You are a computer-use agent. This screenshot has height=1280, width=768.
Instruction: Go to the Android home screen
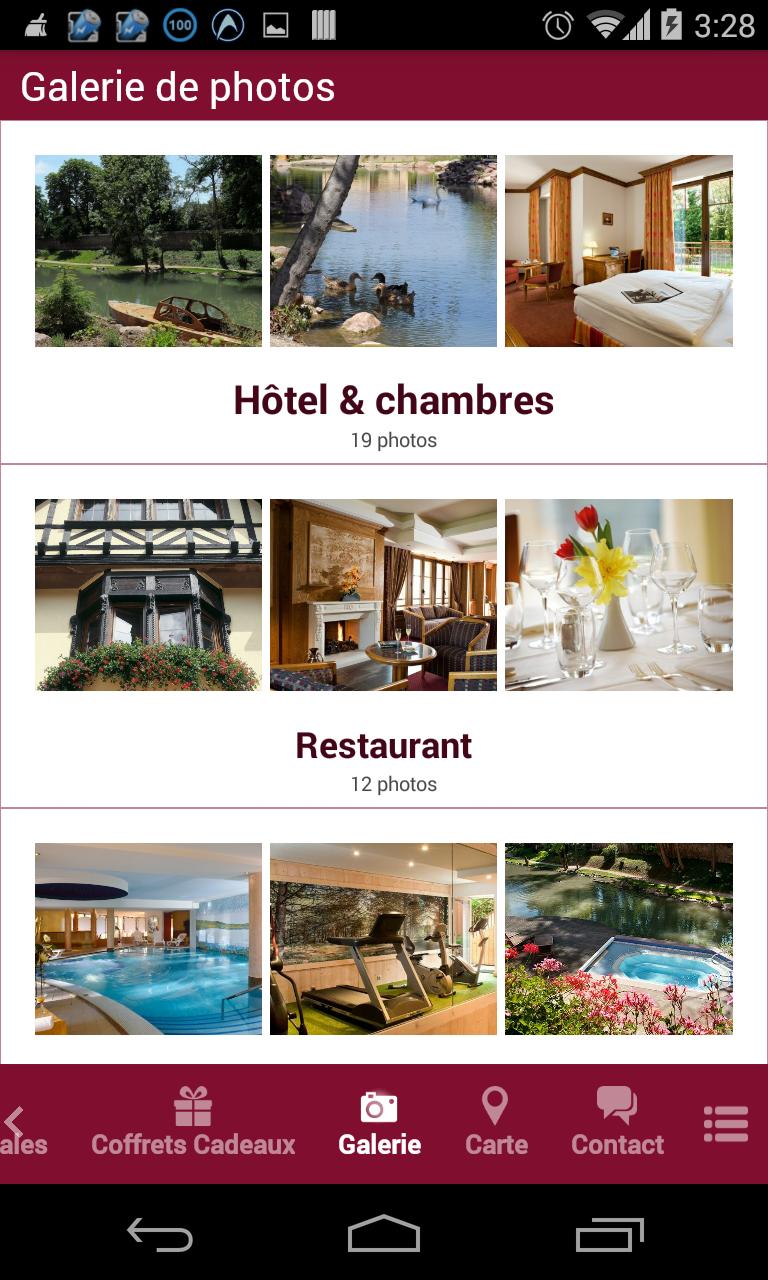tap(384, 1235)
